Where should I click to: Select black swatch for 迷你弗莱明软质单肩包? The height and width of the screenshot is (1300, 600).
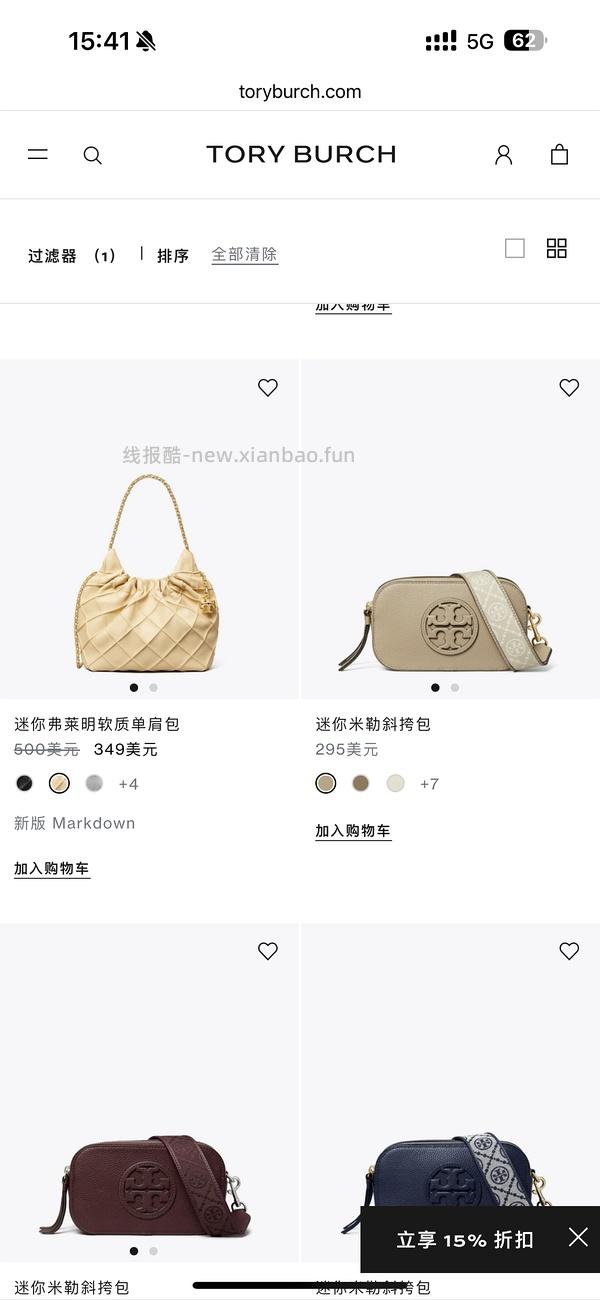[25, 783]
